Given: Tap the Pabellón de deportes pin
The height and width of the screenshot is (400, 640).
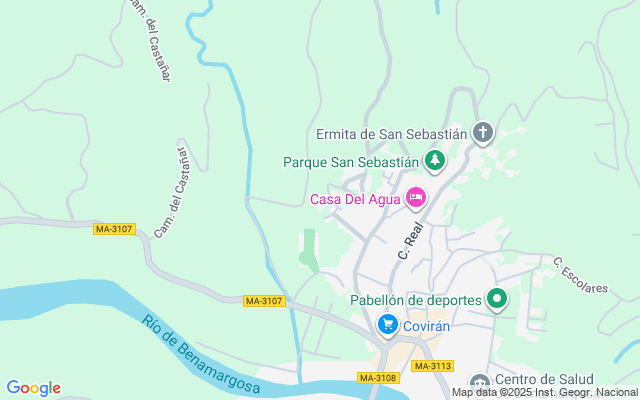Looking at the screenshot, I should [x=497, y=299].
